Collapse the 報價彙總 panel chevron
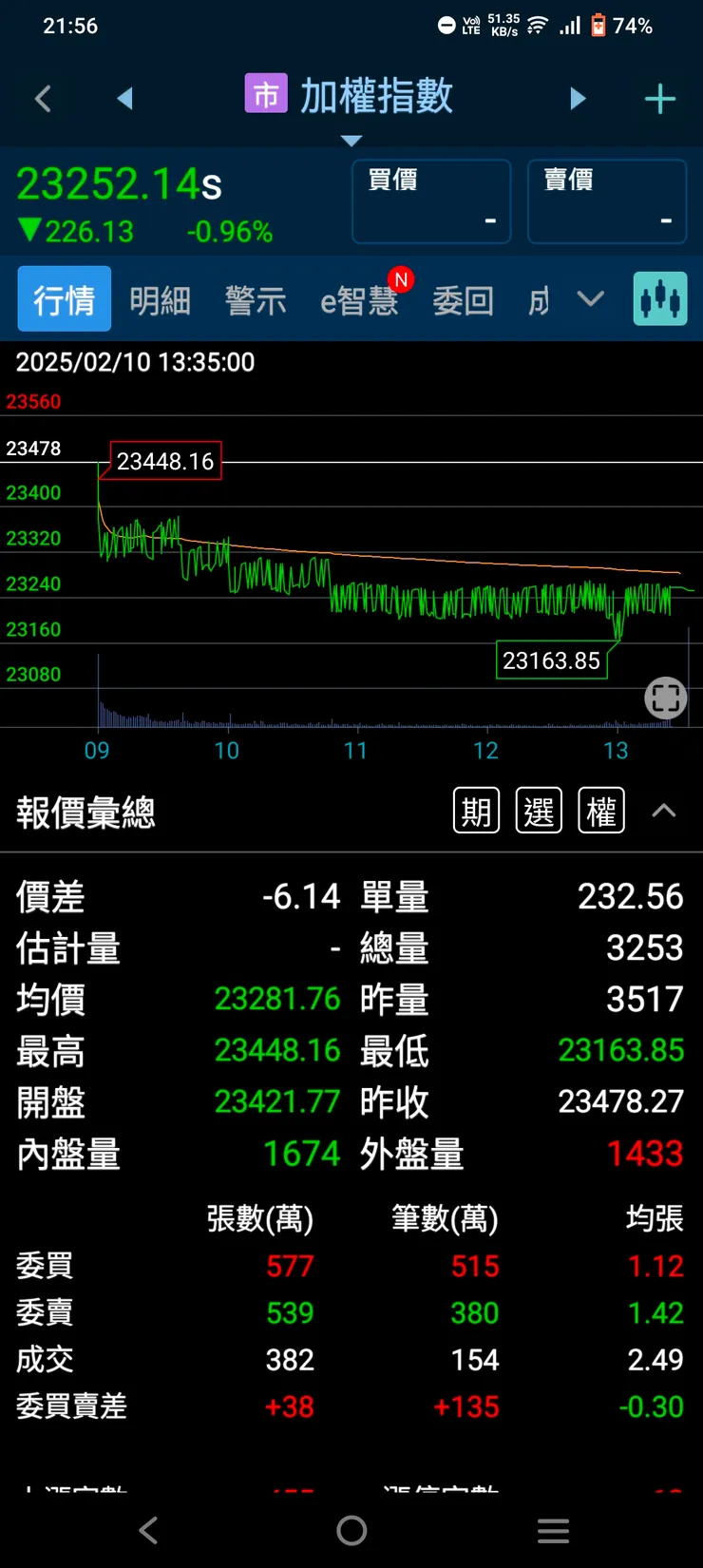 pos(663,810)
